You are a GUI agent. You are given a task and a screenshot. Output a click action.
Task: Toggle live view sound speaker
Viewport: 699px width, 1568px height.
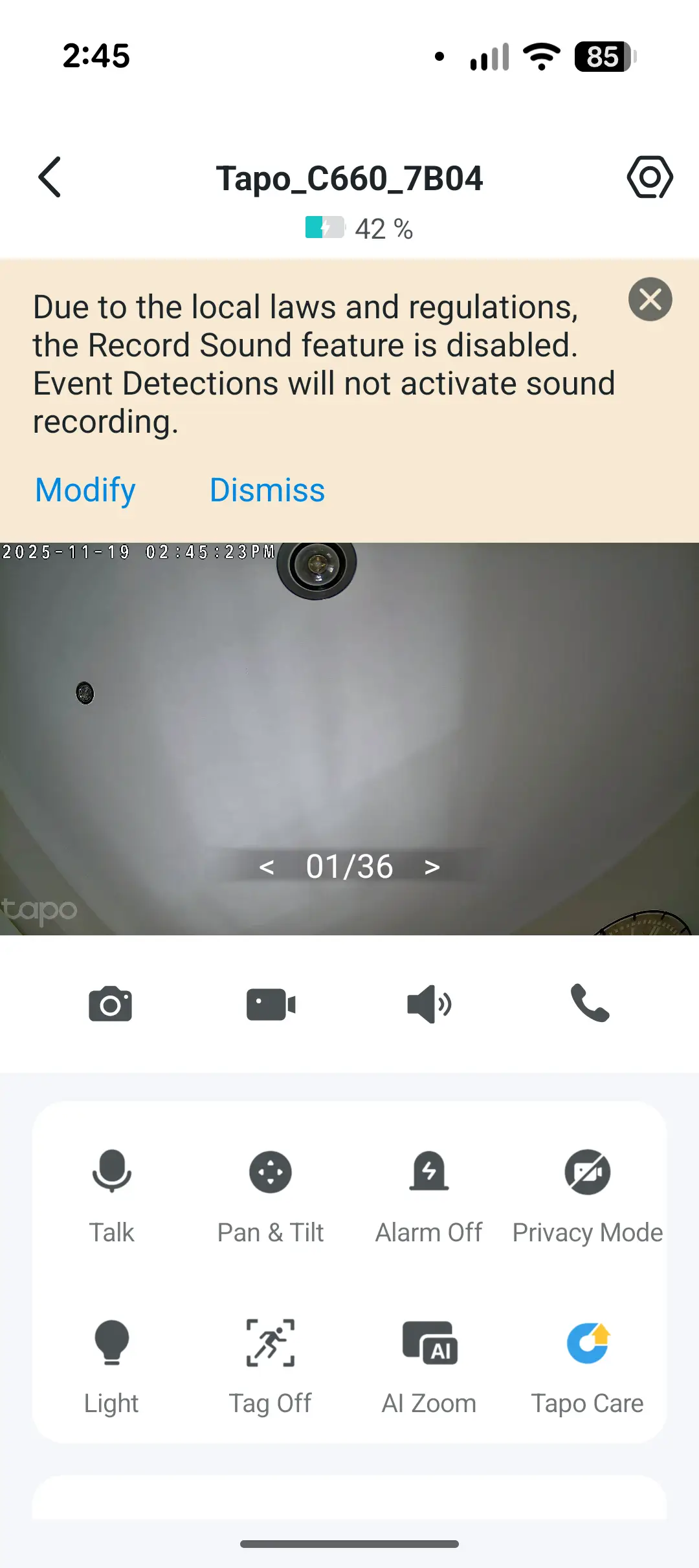point(429,1004)
